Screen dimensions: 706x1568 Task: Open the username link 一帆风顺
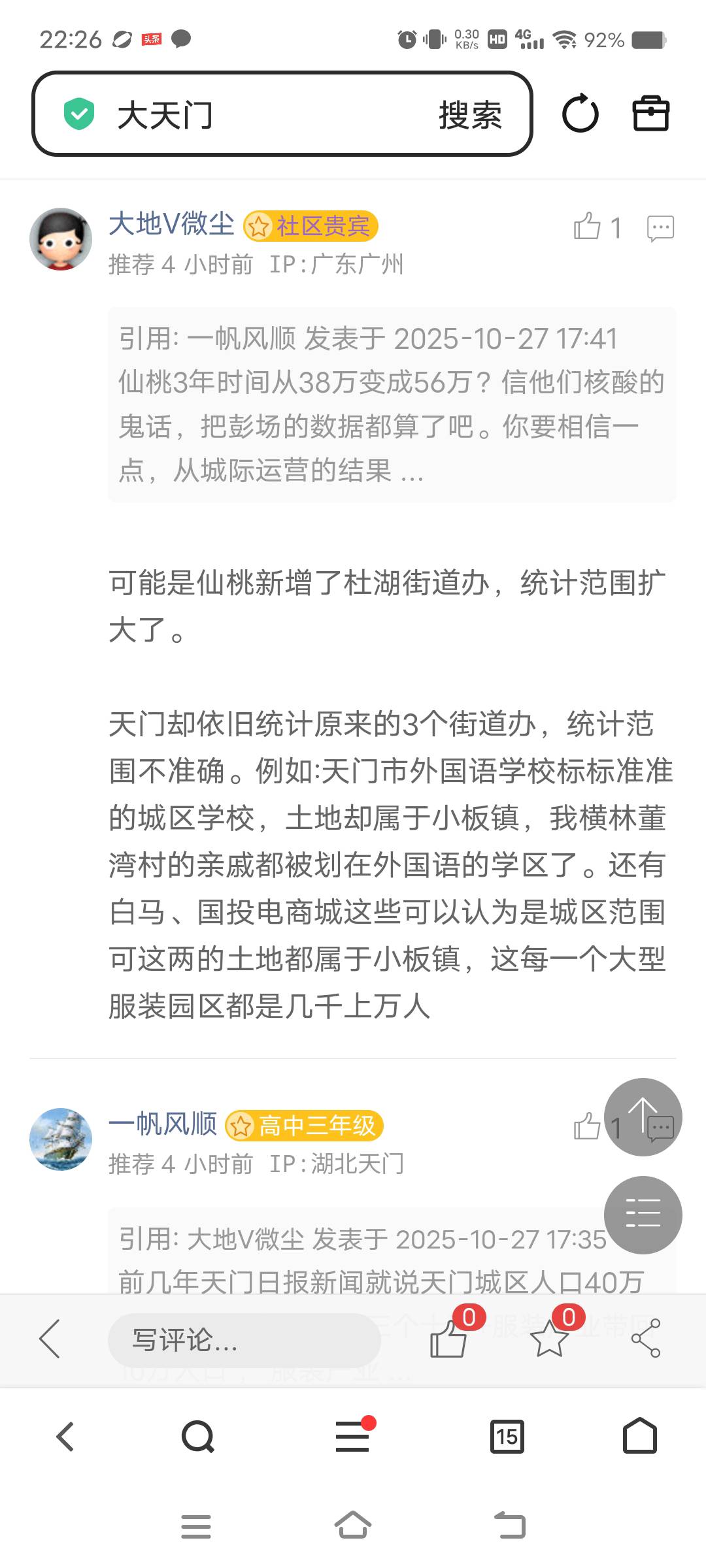coord(163,1124)
